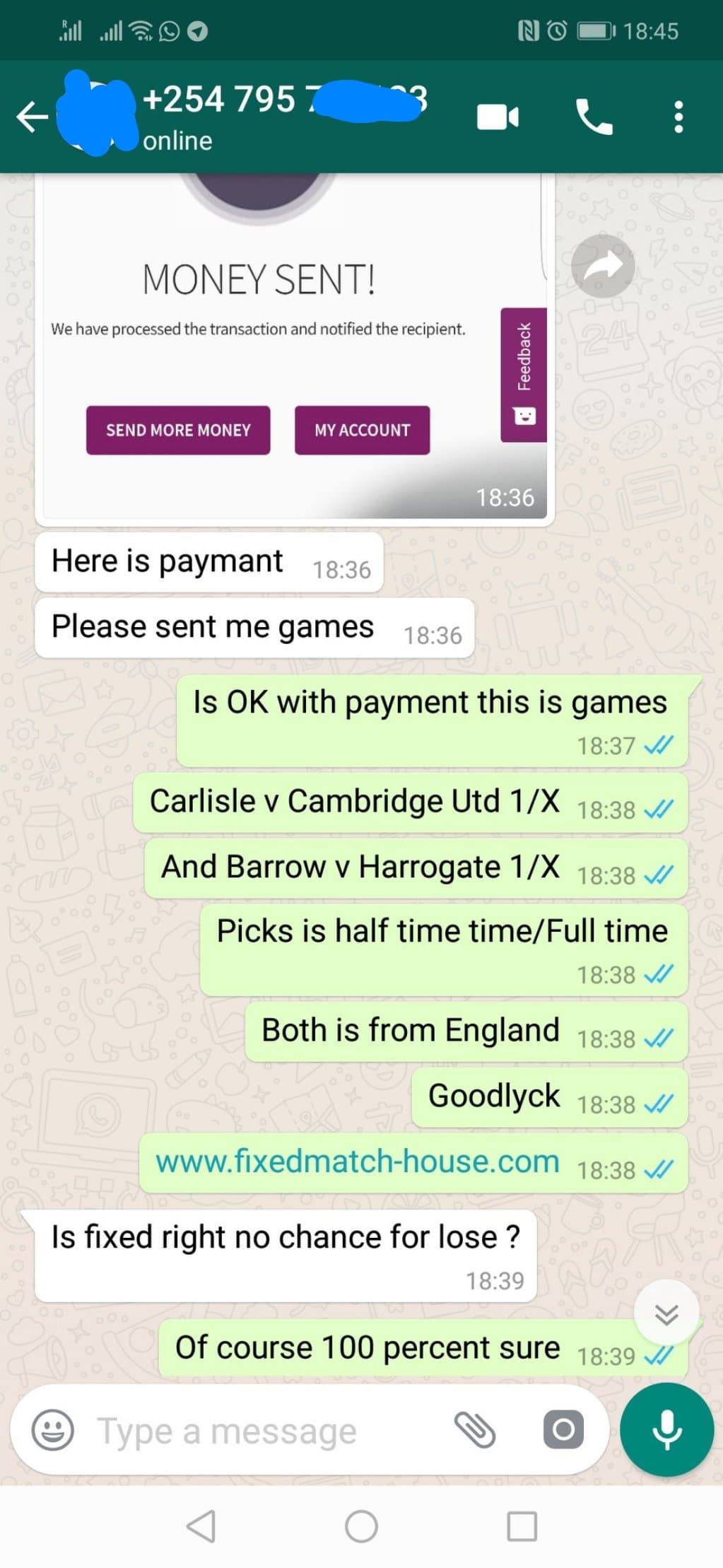The width and height of the screenshot is (723, 1568).
Task: Start a video call with this contact
Action: tap(498, 117)
